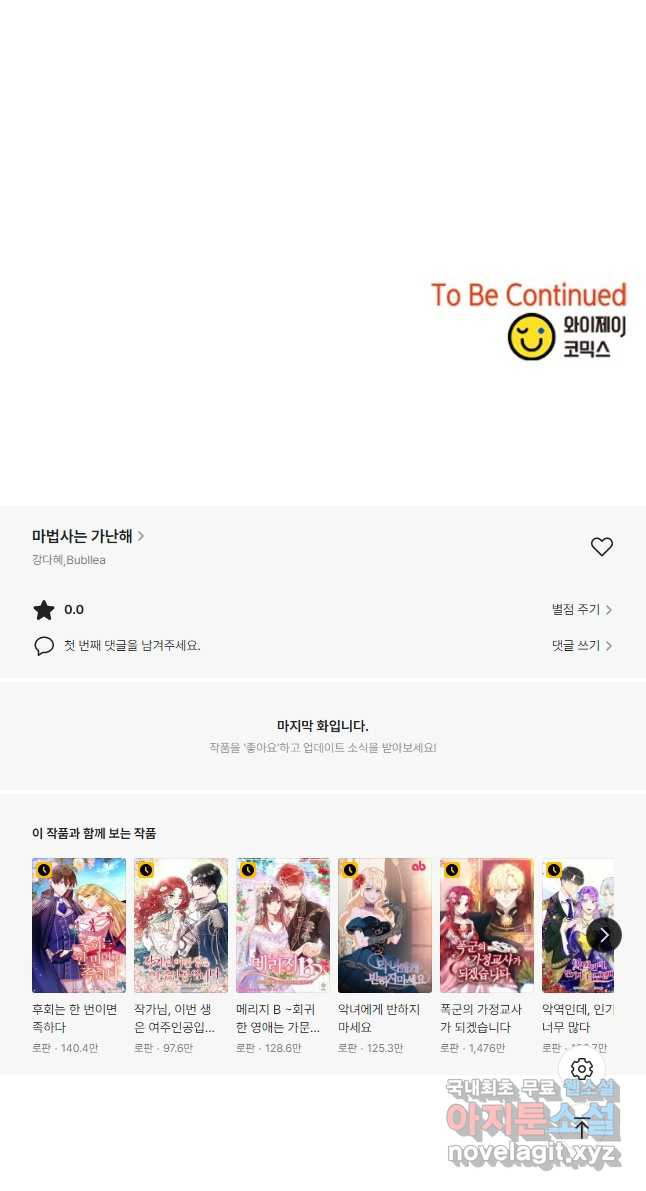Open 작가님, 이번 생은 여주인공입니다
This screenshot has height=1191, width=646.
181,925
